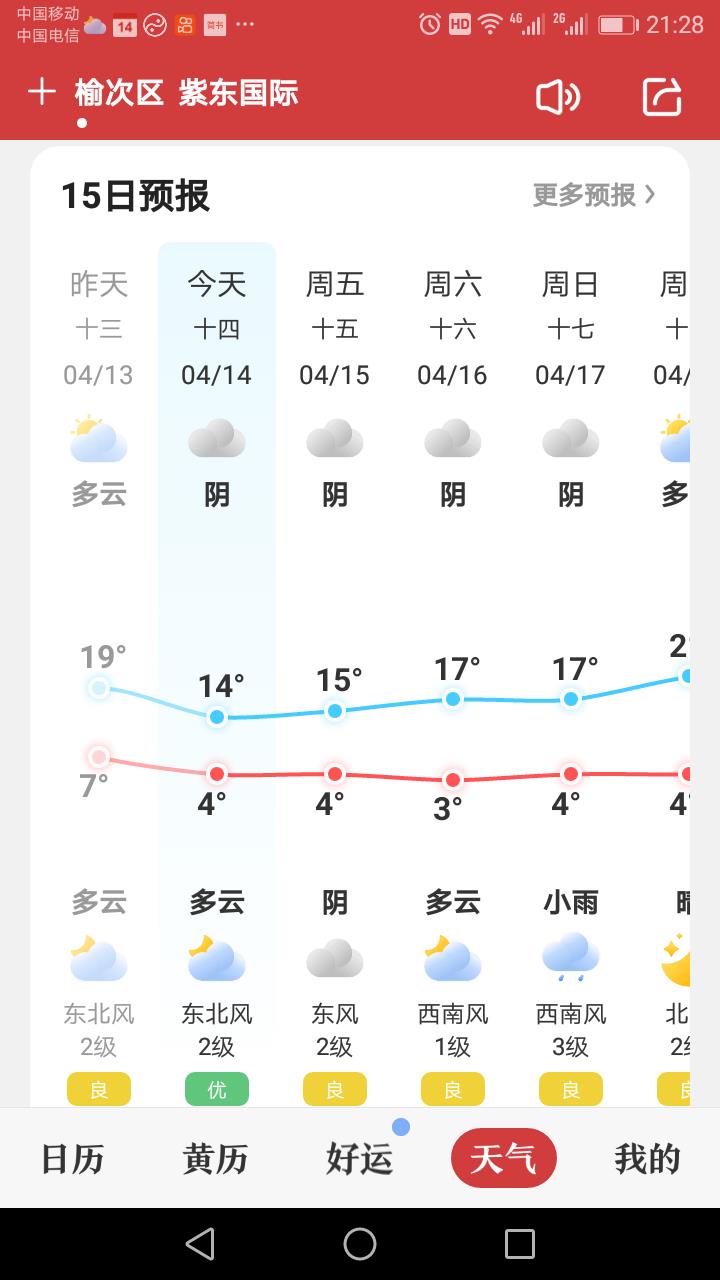Screen dimensions: 720x1280
Task: Go to the 好运 tab
Action: pos(359,1159)
